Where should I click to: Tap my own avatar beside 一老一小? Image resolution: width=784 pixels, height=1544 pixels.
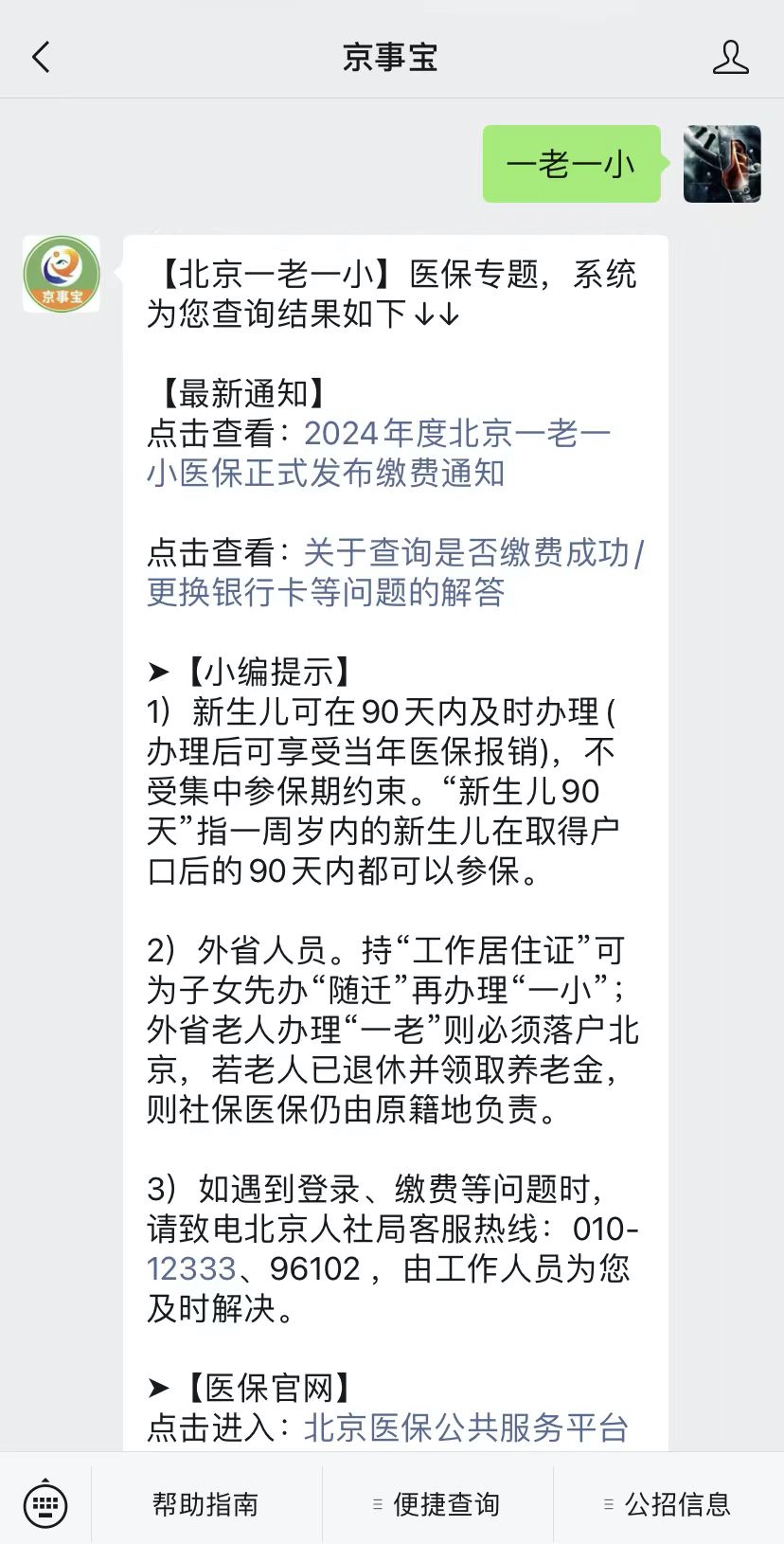(722, 164)
